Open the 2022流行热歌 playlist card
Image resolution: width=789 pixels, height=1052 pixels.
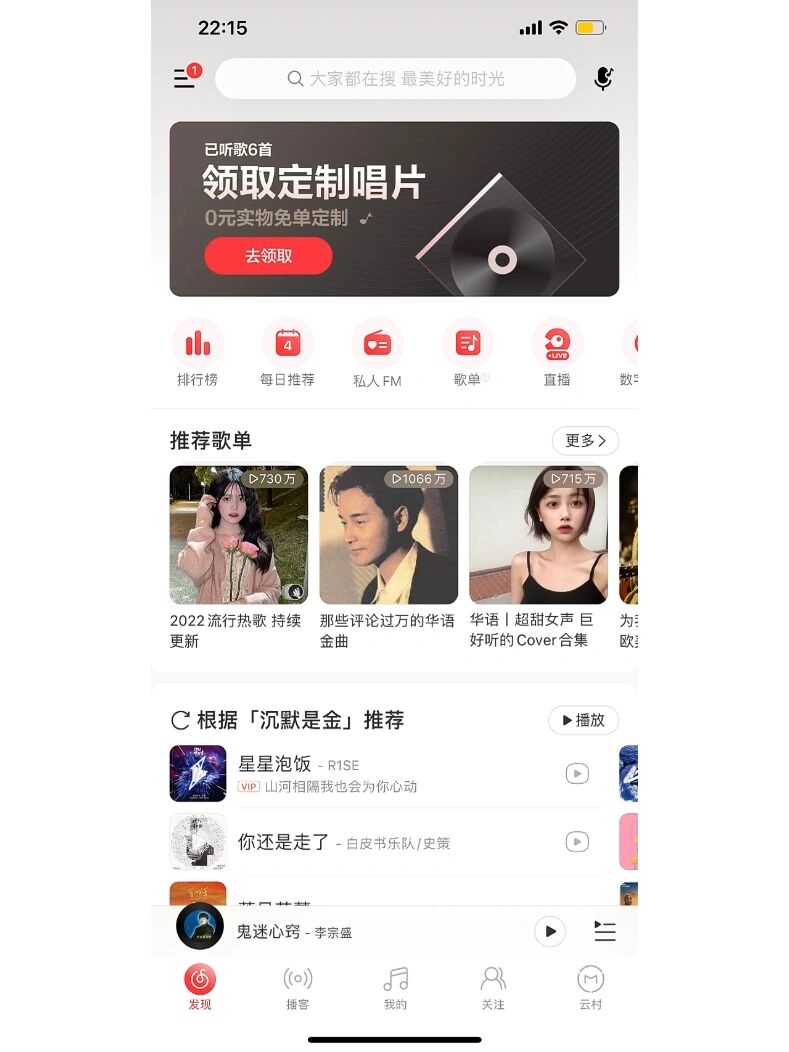[x=238, y=535]
